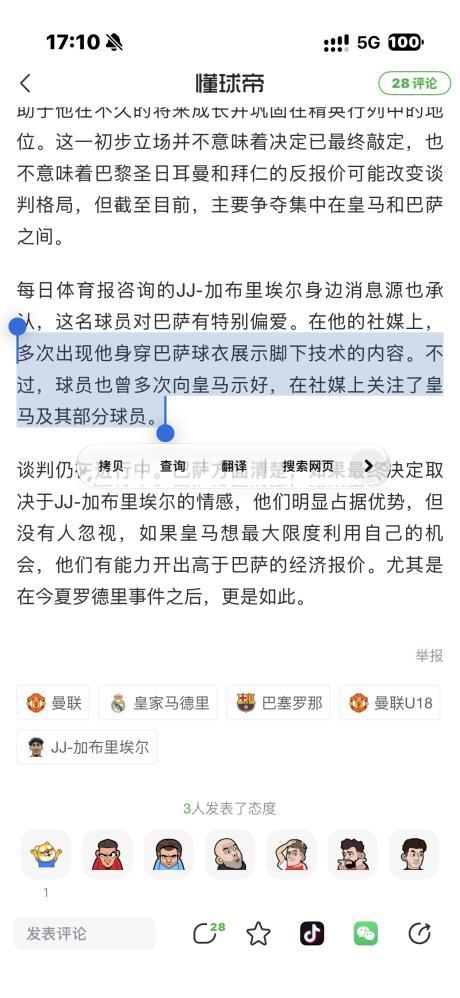
Task: Open the 皇家马德里 team tag
Action: [158, 703]
